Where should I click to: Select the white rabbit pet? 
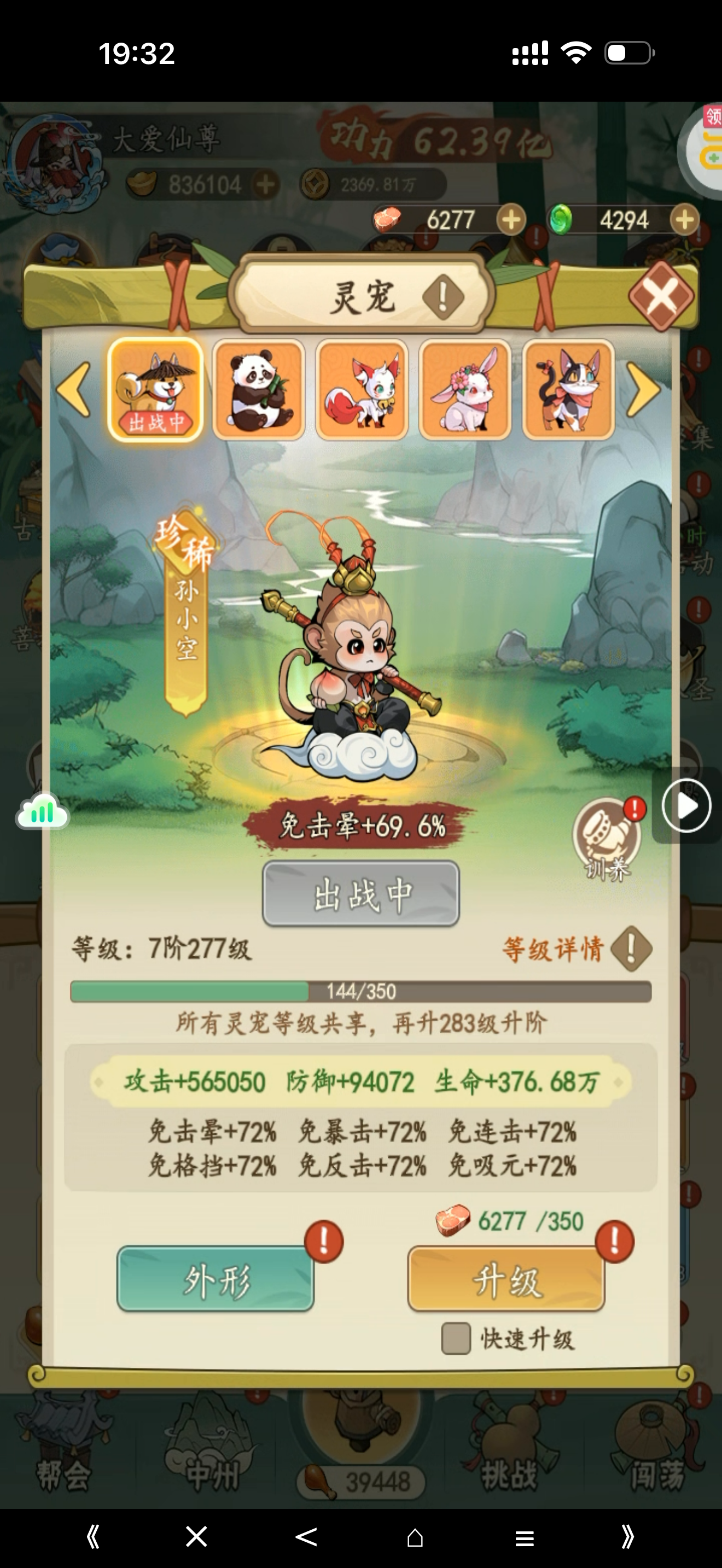pyautogui.click(x=465, y=390)
